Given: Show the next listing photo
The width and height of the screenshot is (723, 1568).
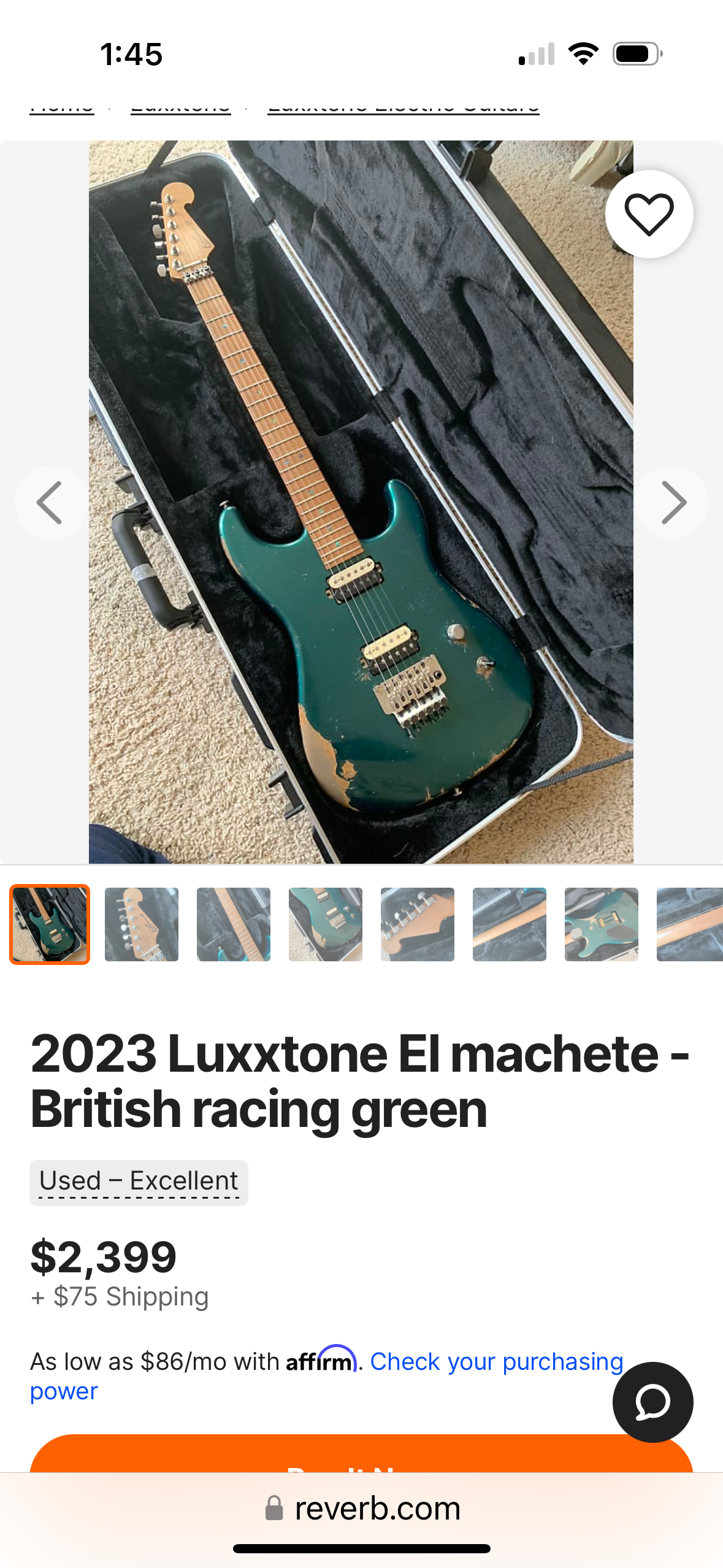Looking at the screenshot, I should pos(672,502).
